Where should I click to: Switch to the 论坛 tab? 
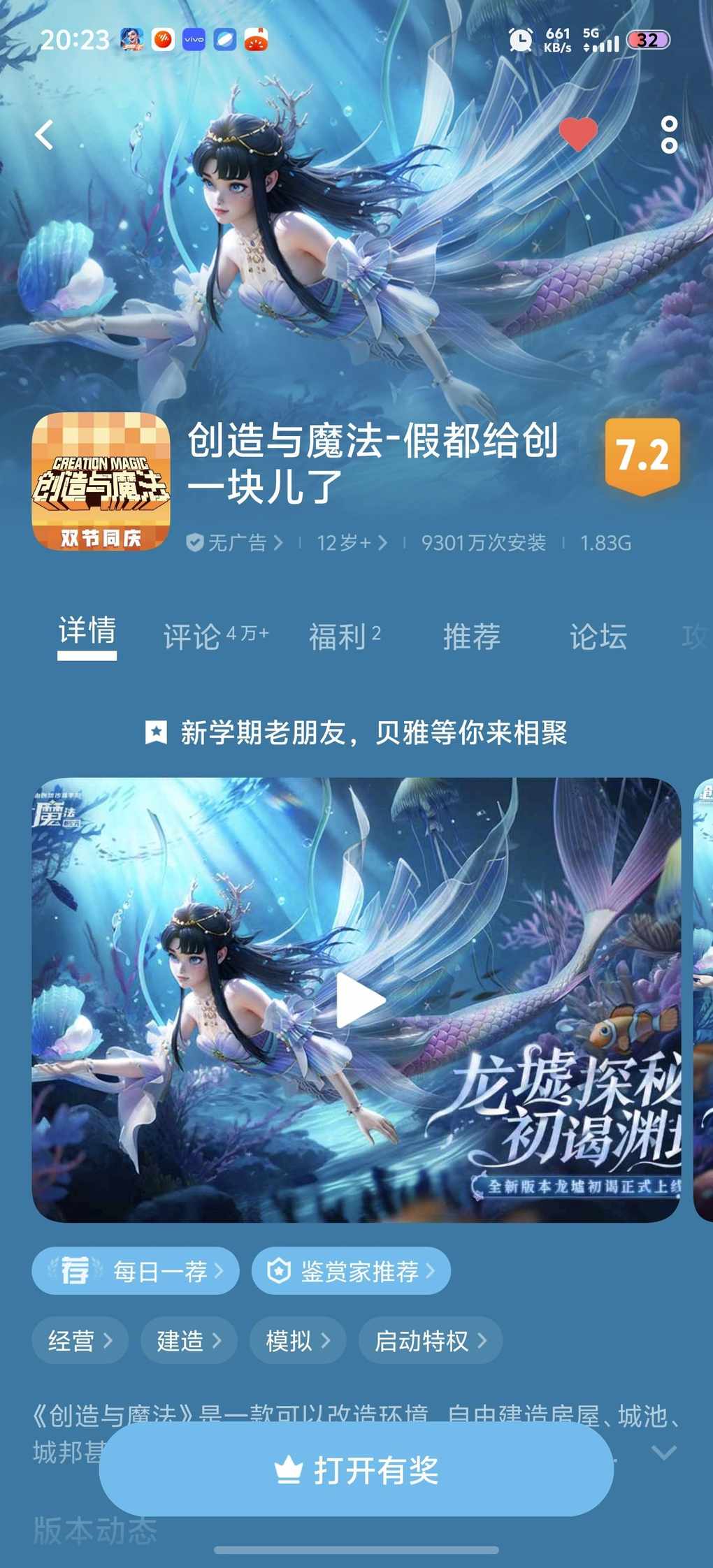(598, 636)
